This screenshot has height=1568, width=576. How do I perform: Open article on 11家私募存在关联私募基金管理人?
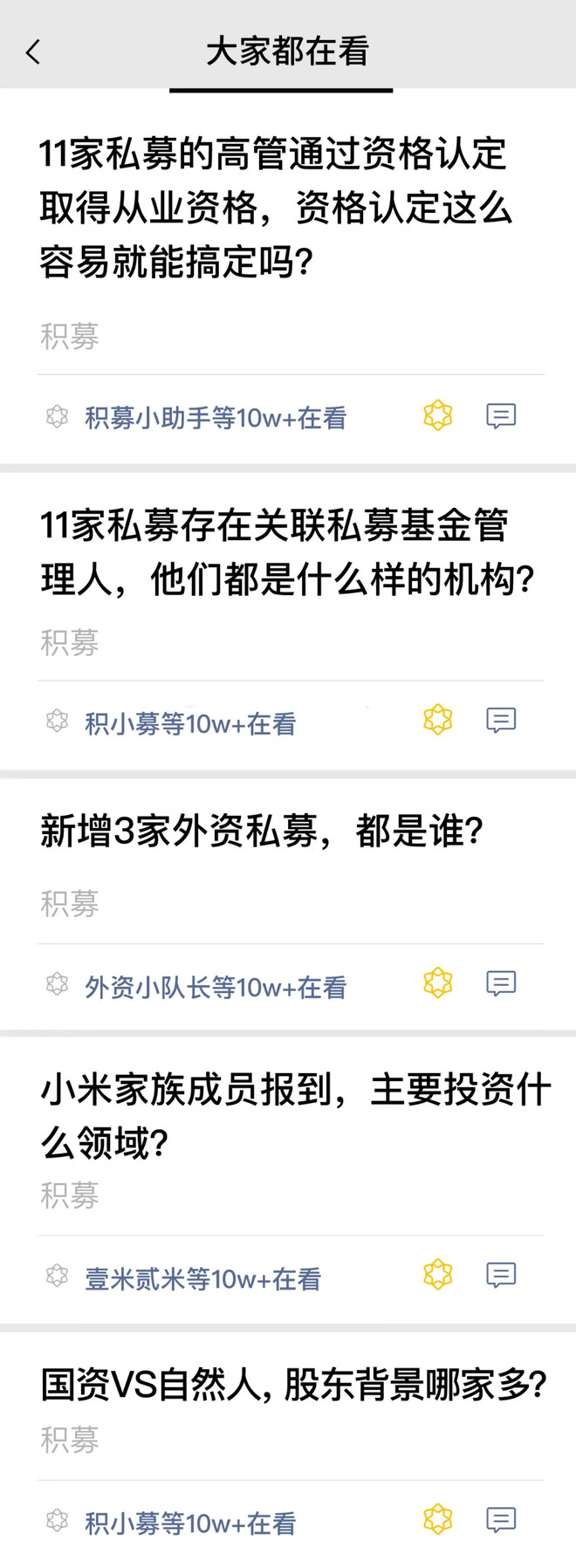click(x=287, y=551)
